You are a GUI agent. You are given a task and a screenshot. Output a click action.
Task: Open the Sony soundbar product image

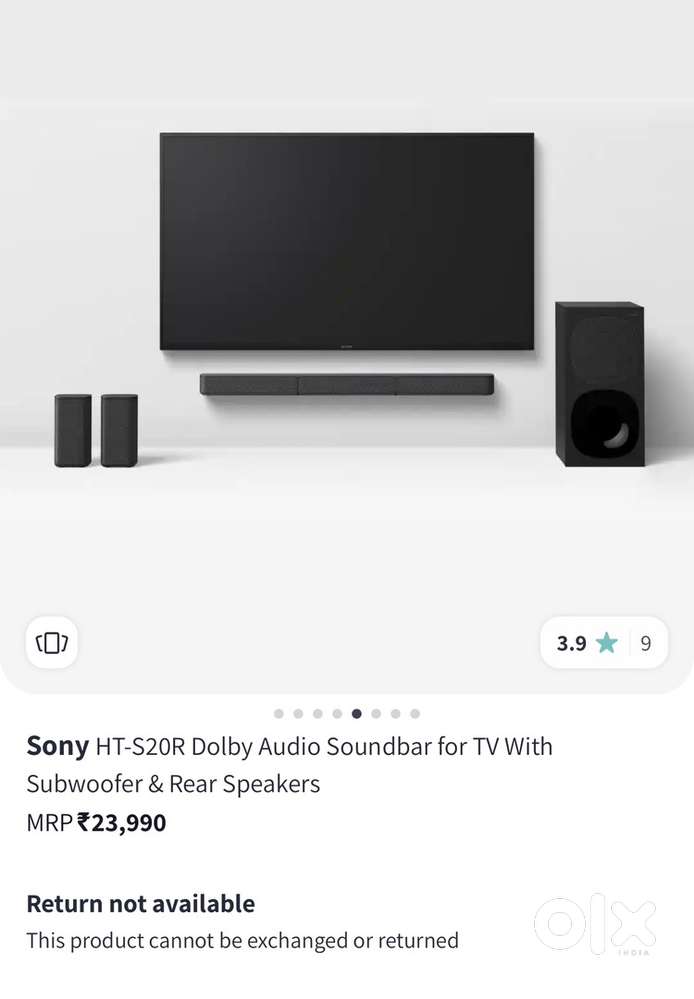click(x=347, y=300)
